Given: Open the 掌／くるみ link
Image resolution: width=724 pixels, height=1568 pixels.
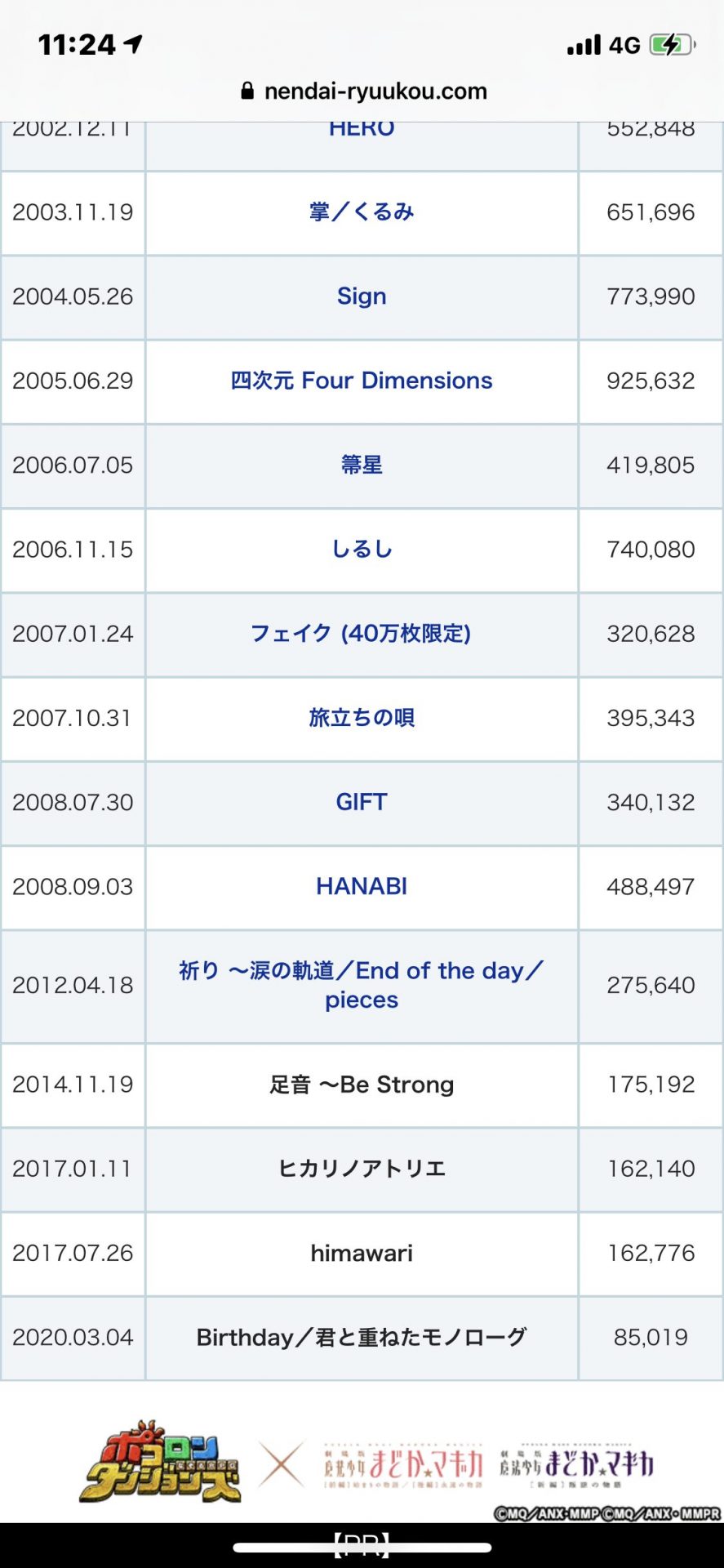Looking at the screenshot, I should tap(362, 212).
